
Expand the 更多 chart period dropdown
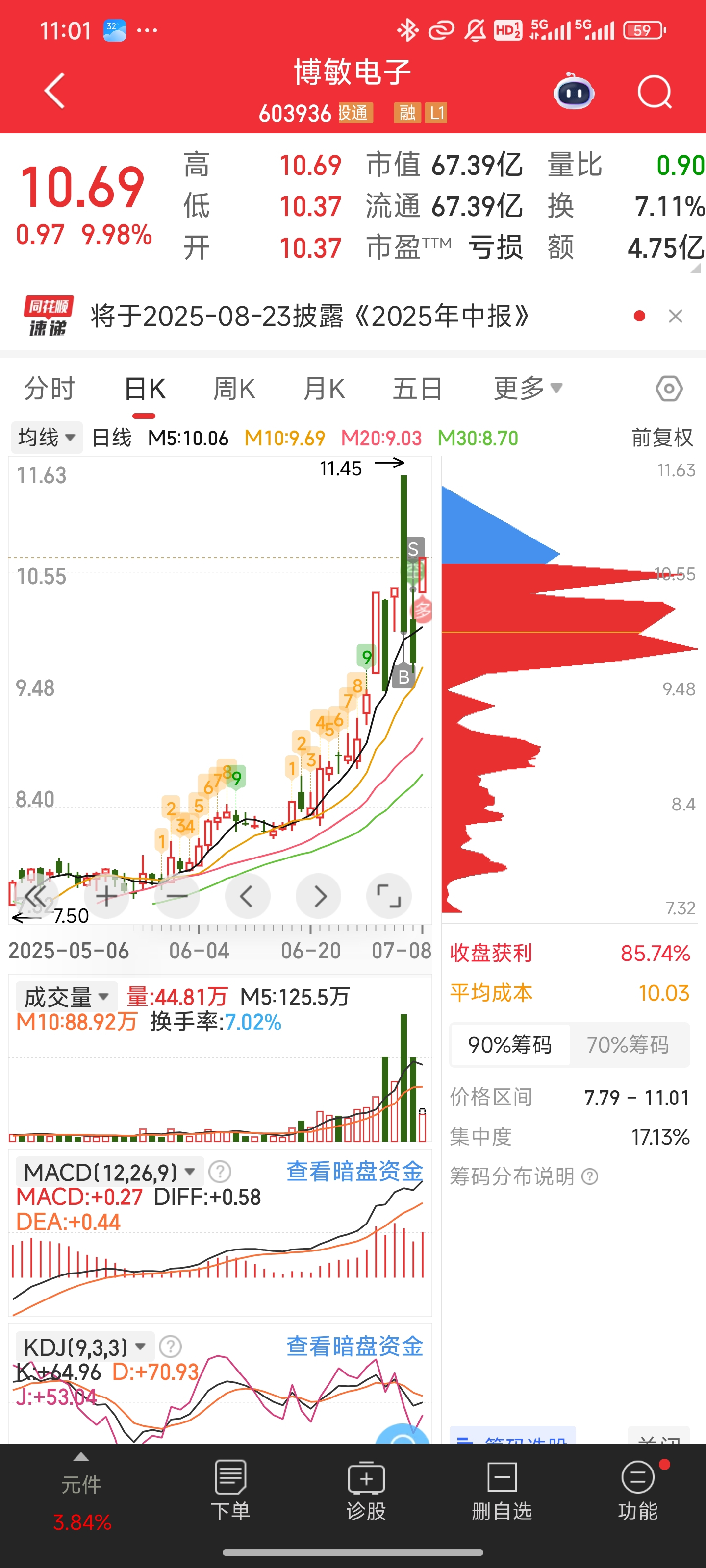[x=528, y=389]
